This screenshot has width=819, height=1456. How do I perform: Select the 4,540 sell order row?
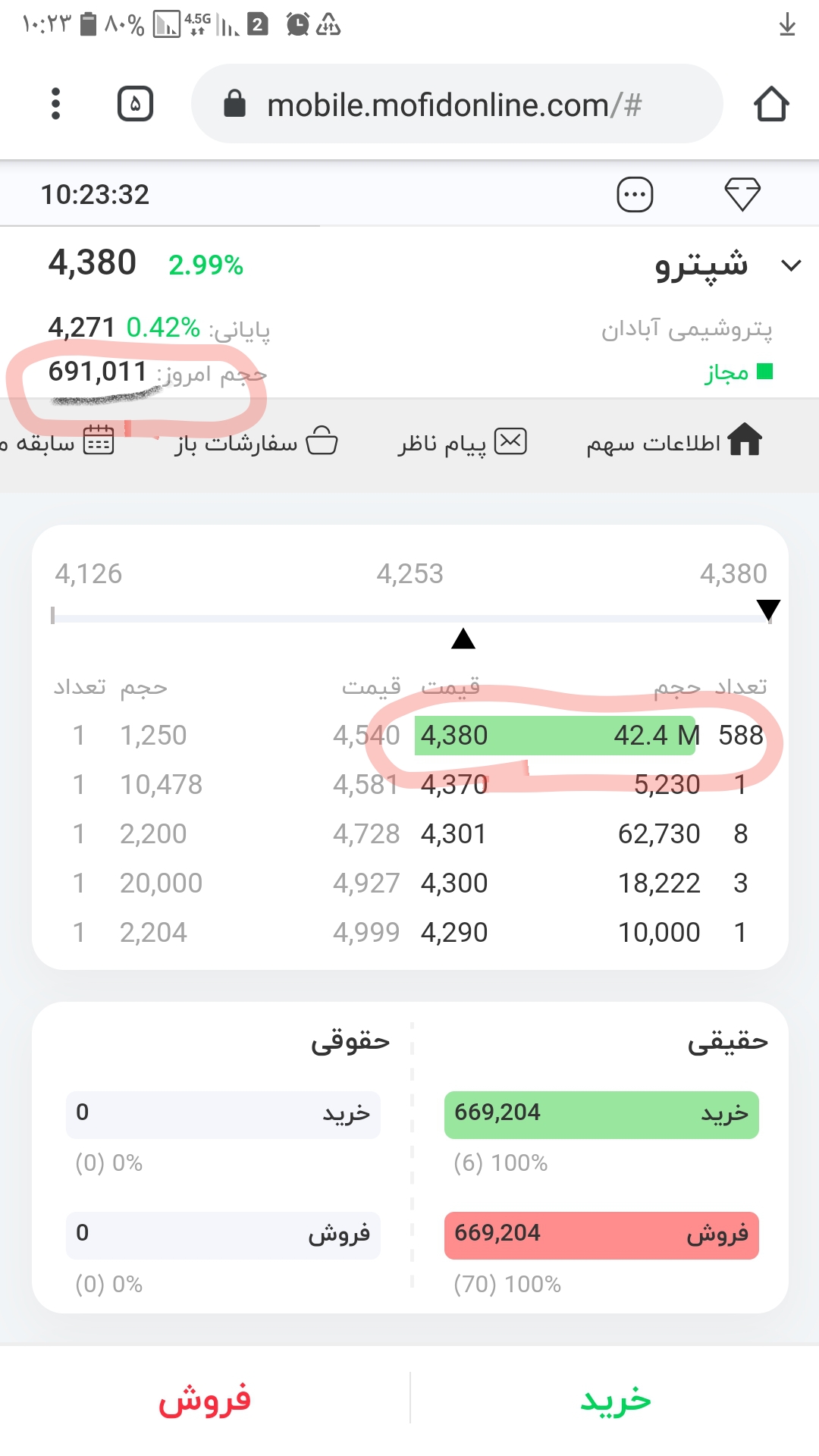pos(226,736)
